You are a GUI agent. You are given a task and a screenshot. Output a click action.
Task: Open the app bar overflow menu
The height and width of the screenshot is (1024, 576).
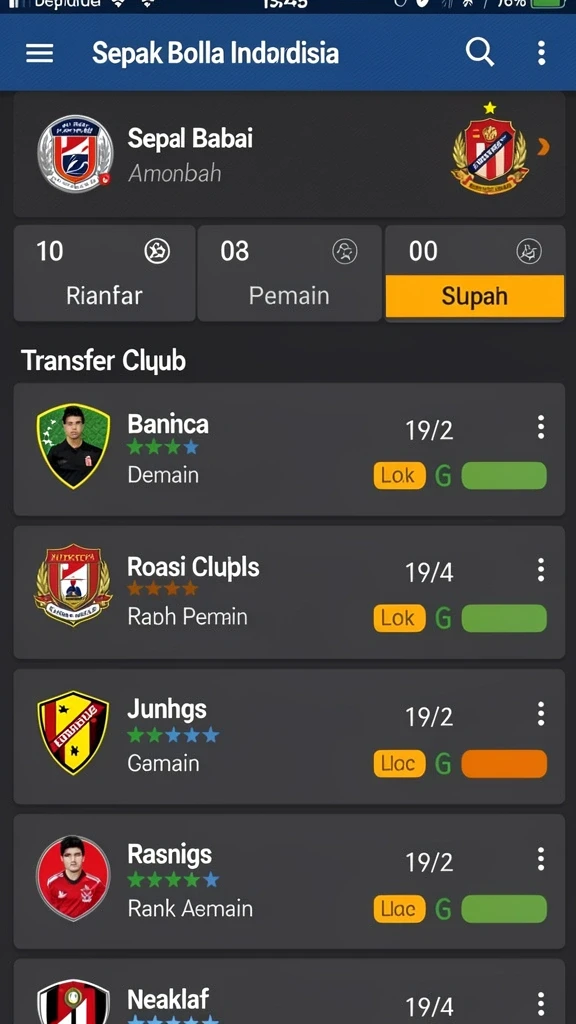click(x=541, y=53)
